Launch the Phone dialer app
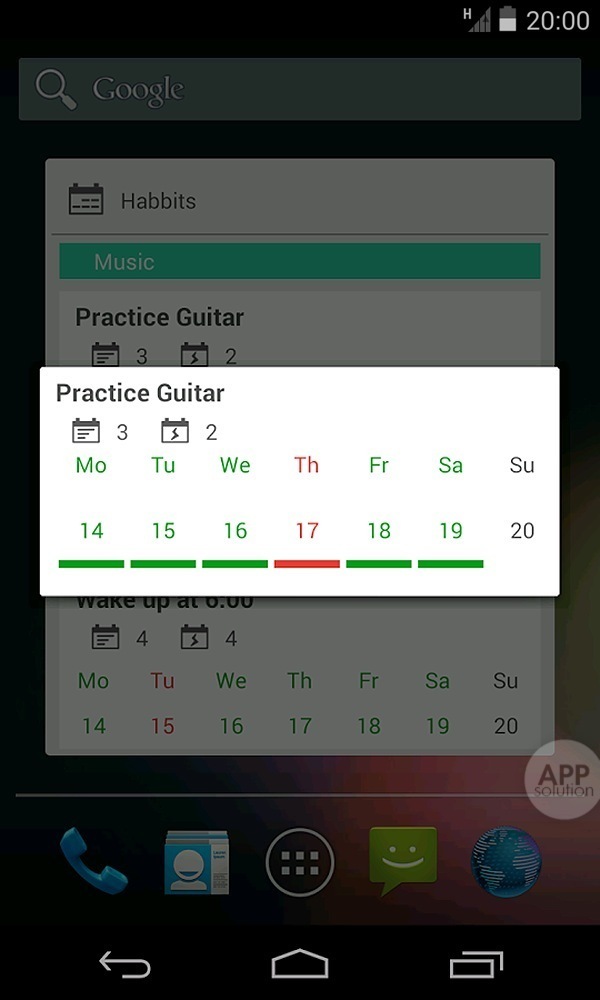Image resolution: width=600 pixels, height=1000 pixels. (x=94, y=860)
